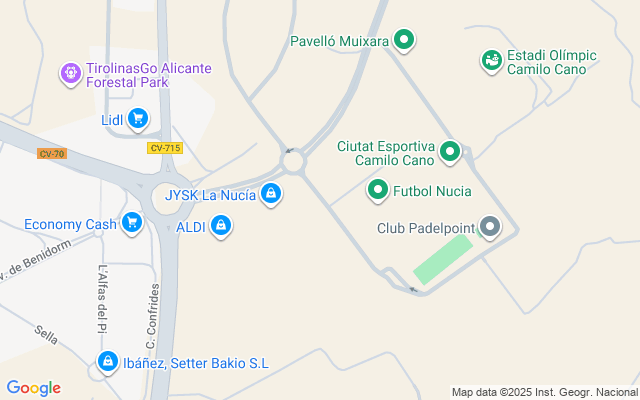This screenshot has height=400, width=640.
Task: Open the Estadi Olímpic Camilo Cano pin
Action: coord(491,61)
